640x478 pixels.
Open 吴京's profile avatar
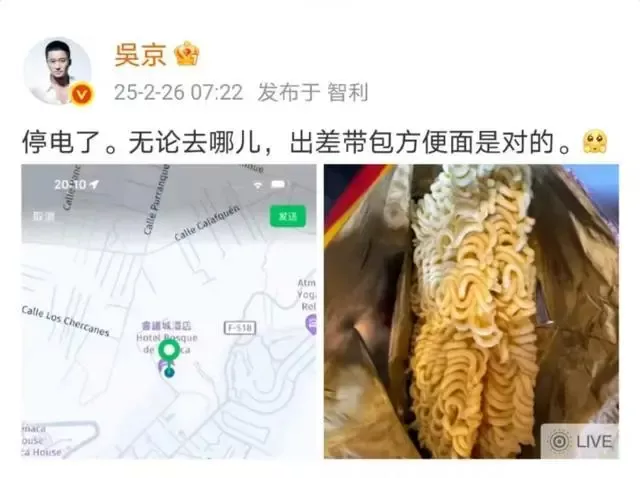click(x=57, y=71)
